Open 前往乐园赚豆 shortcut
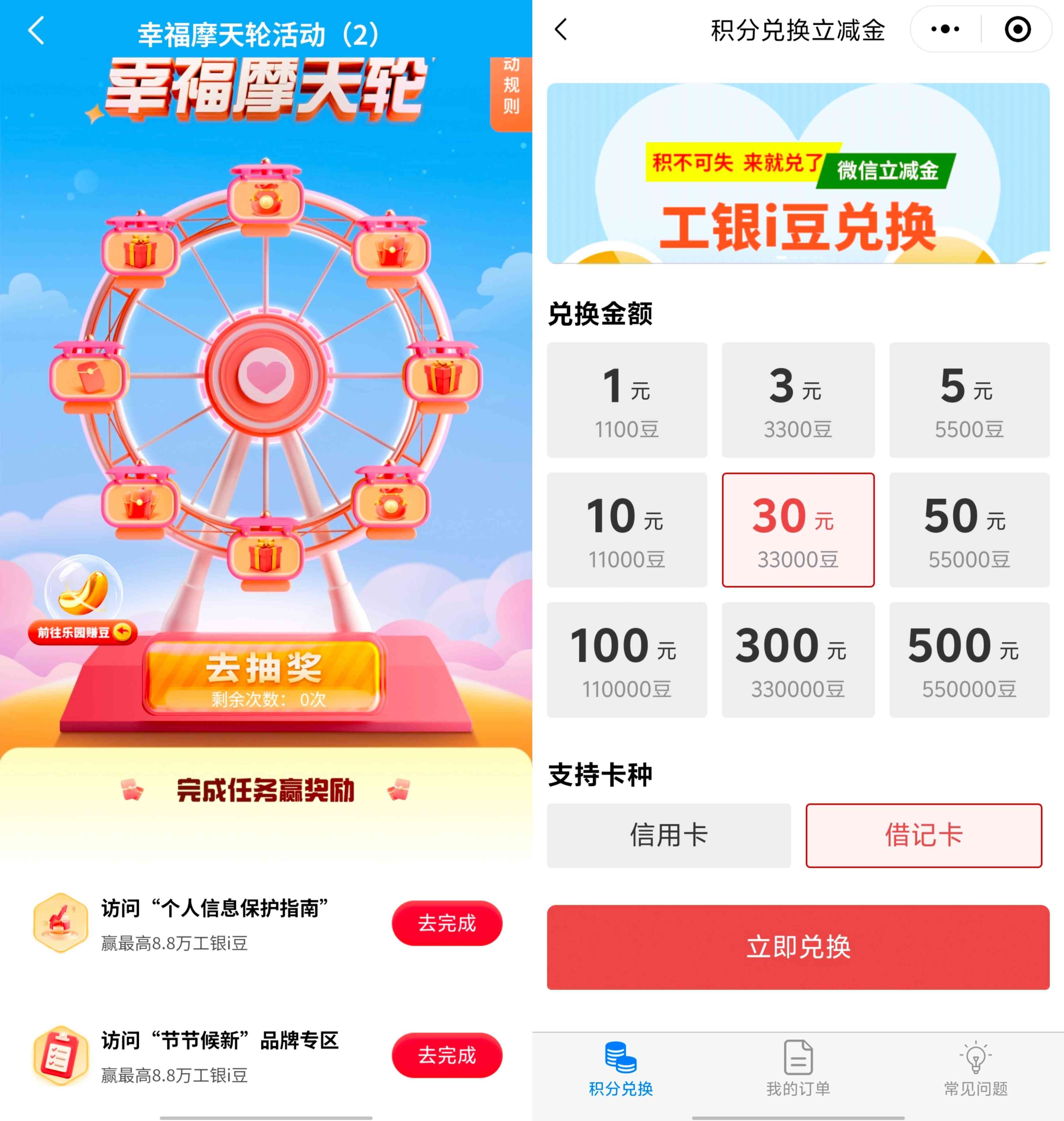Viewport: 1064px width, 1121px height. click(82, 632)
